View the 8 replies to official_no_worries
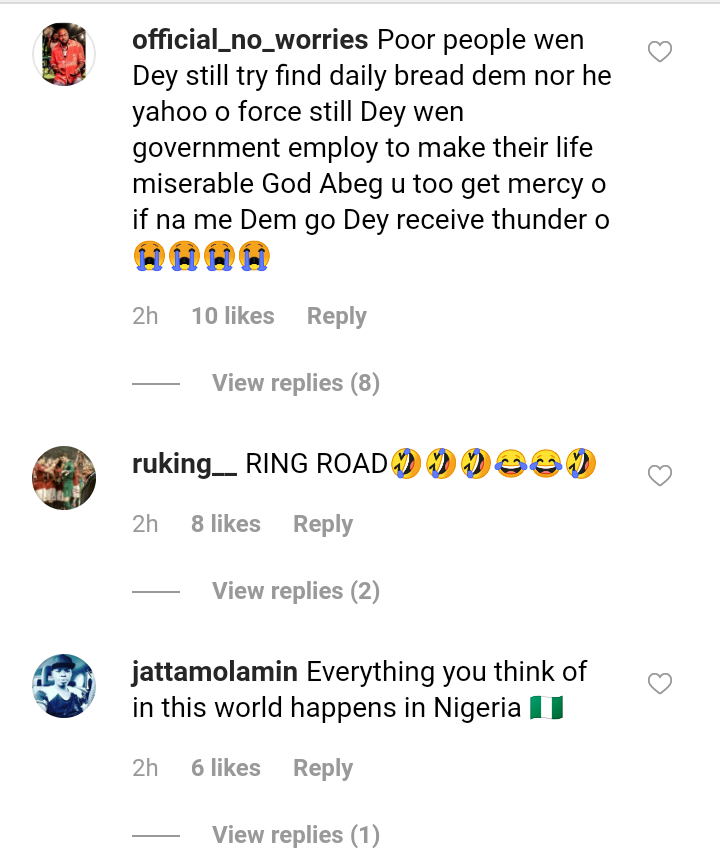Image resolution: width=720 pixels, height=868 pixels. point(295,383)
